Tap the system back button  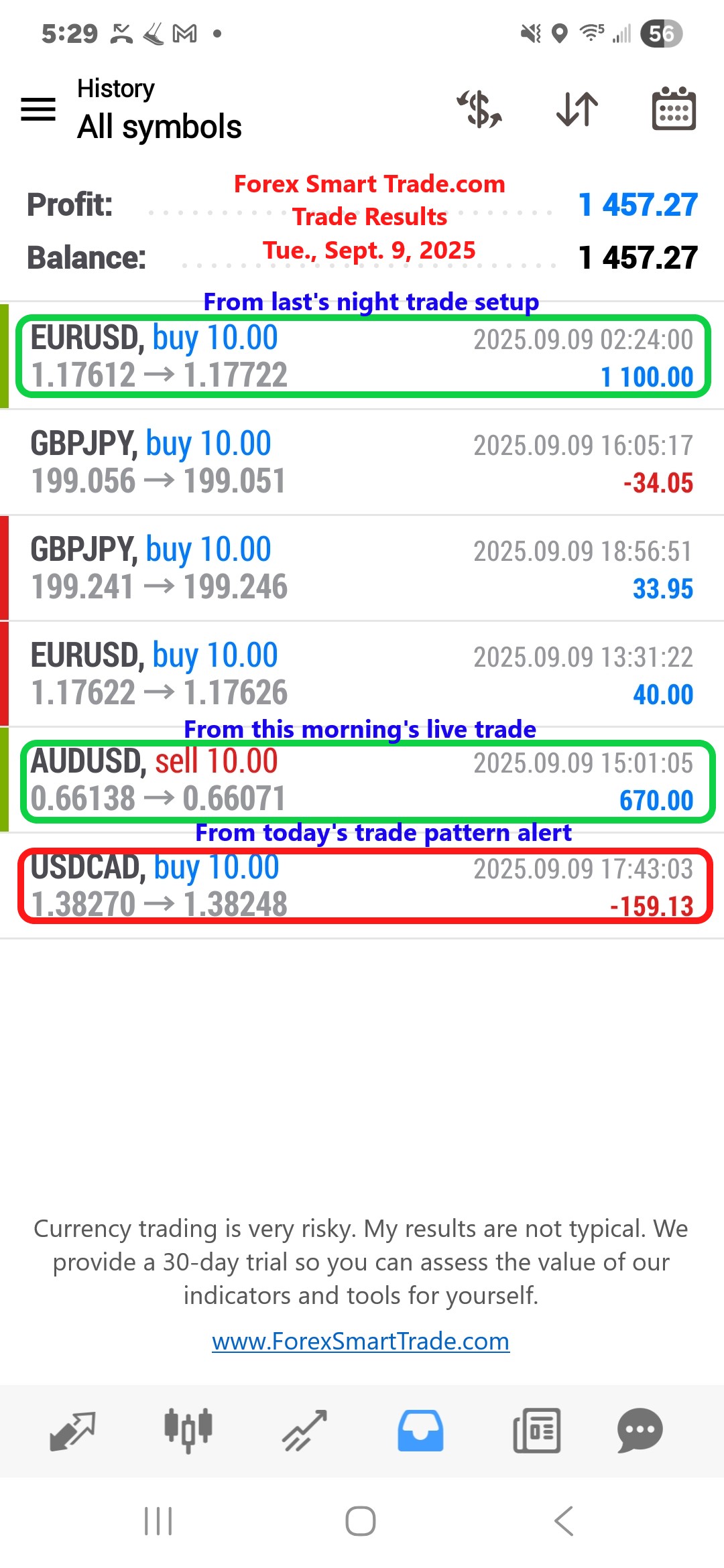564,1520
